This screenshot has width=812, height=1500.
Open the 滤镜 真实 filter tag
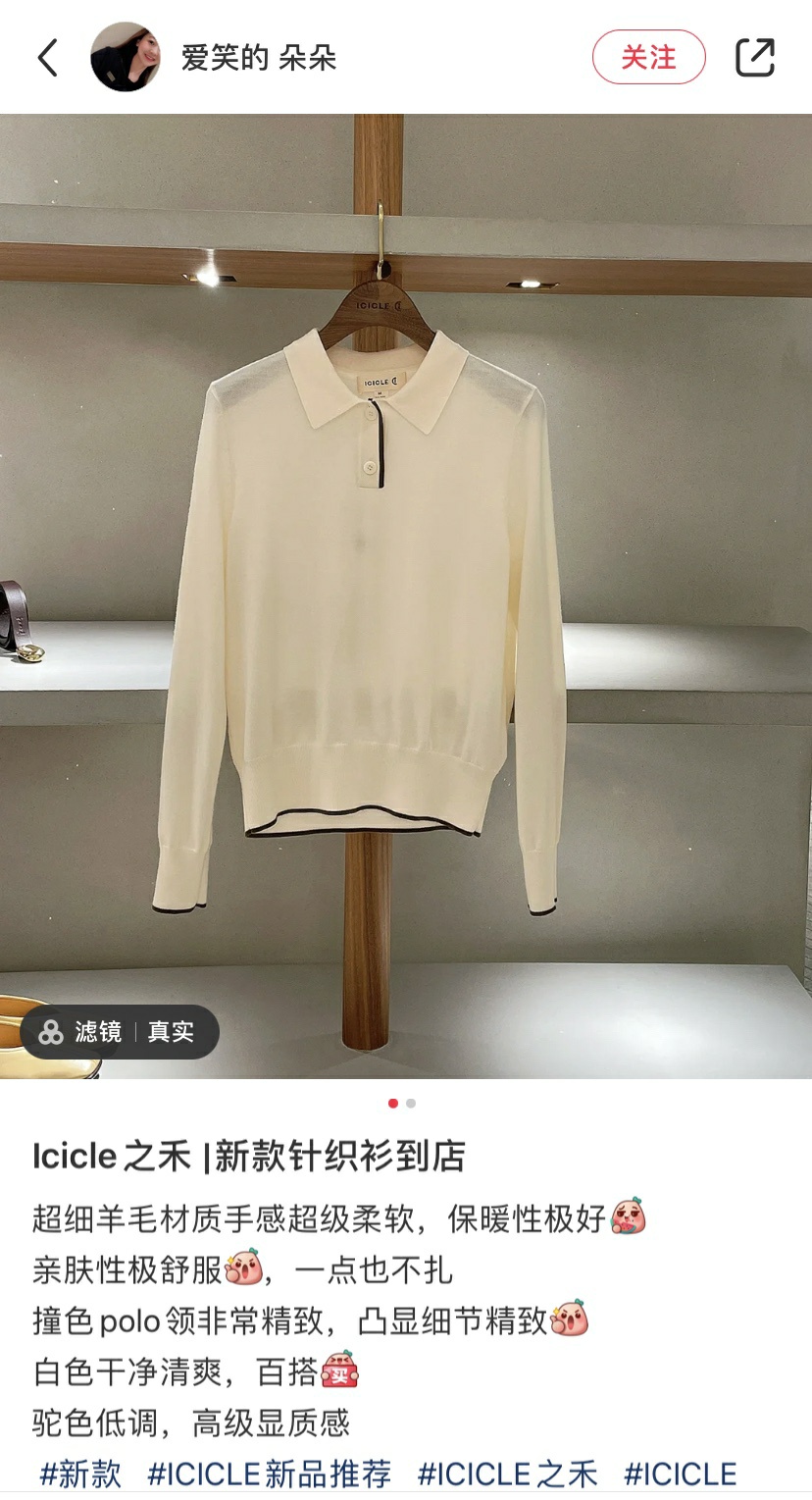pyautogui.click(x=120, y=1032)
